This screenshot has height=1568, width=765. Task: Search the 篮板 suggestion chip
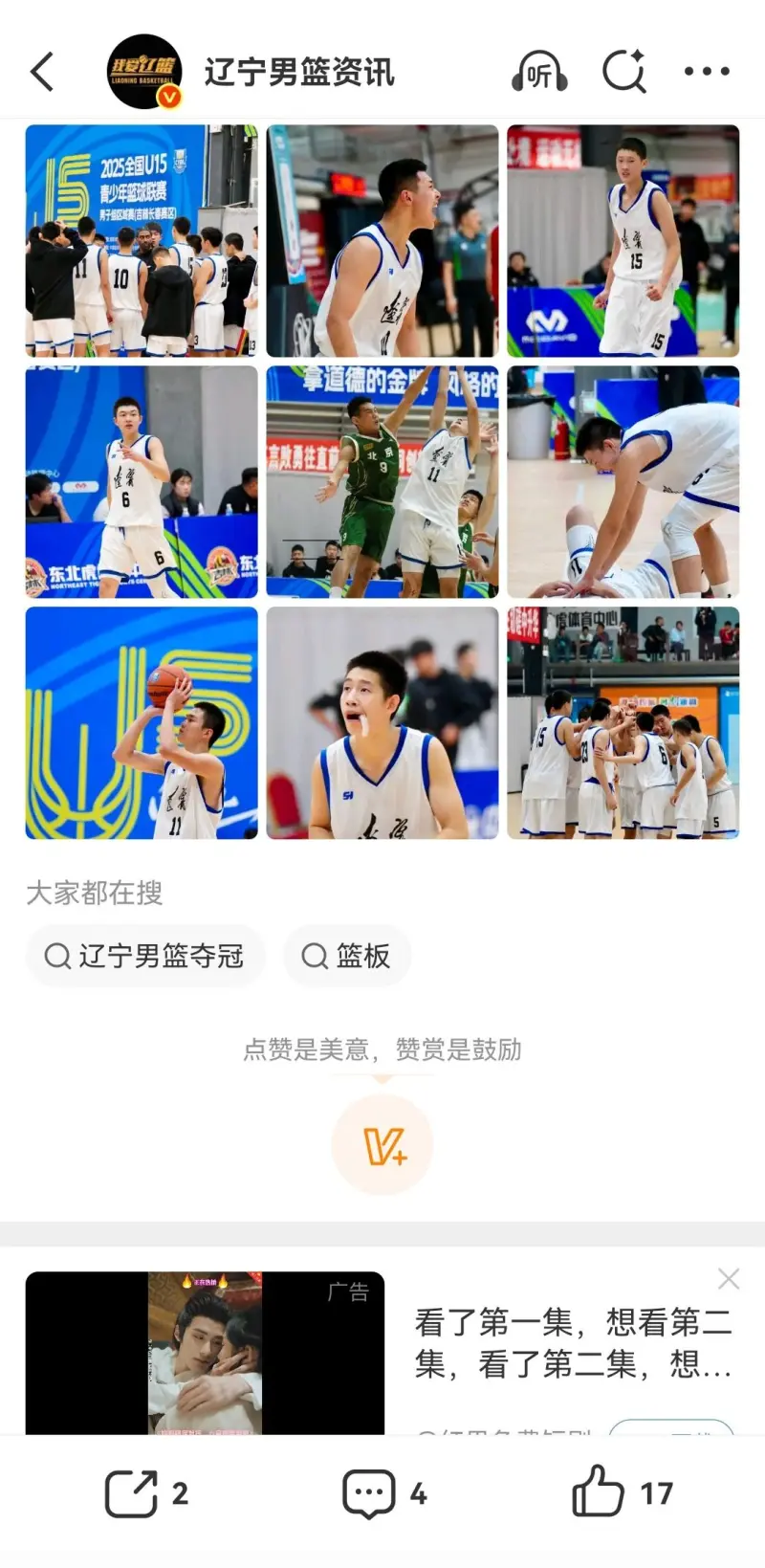click(x=347, y=956)
